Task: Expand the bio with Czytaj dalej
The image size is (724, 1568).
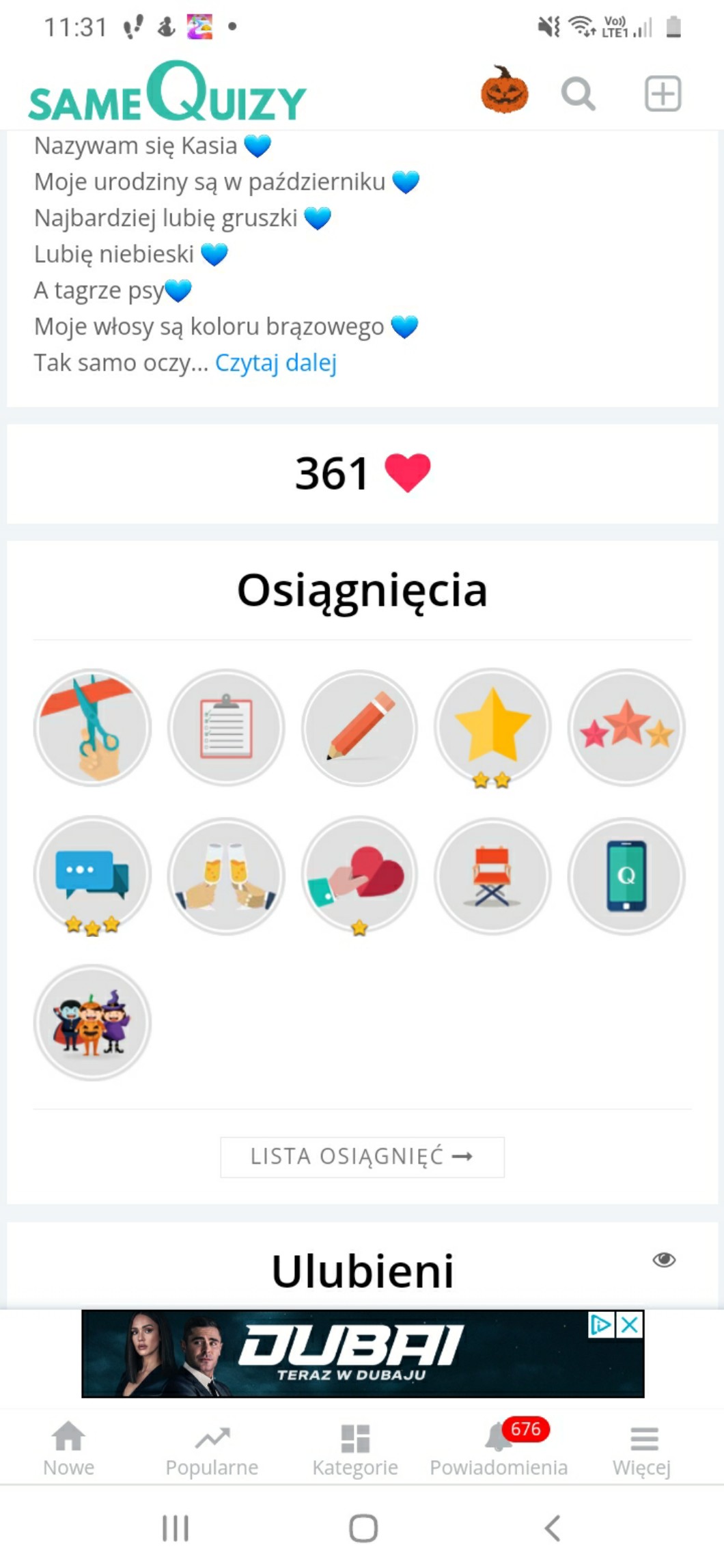Action: click(x=275, y=363)
